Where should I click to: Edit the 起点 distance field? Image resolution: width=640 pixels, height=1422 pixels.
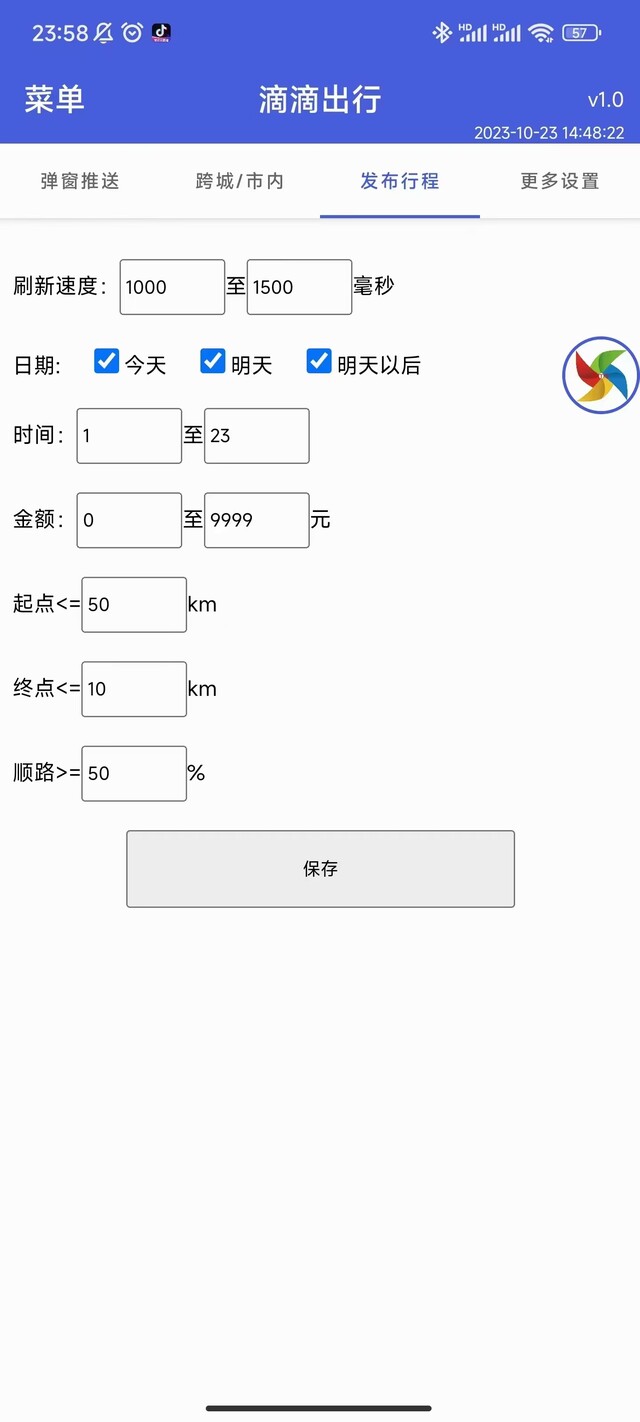tap(134, 604)
